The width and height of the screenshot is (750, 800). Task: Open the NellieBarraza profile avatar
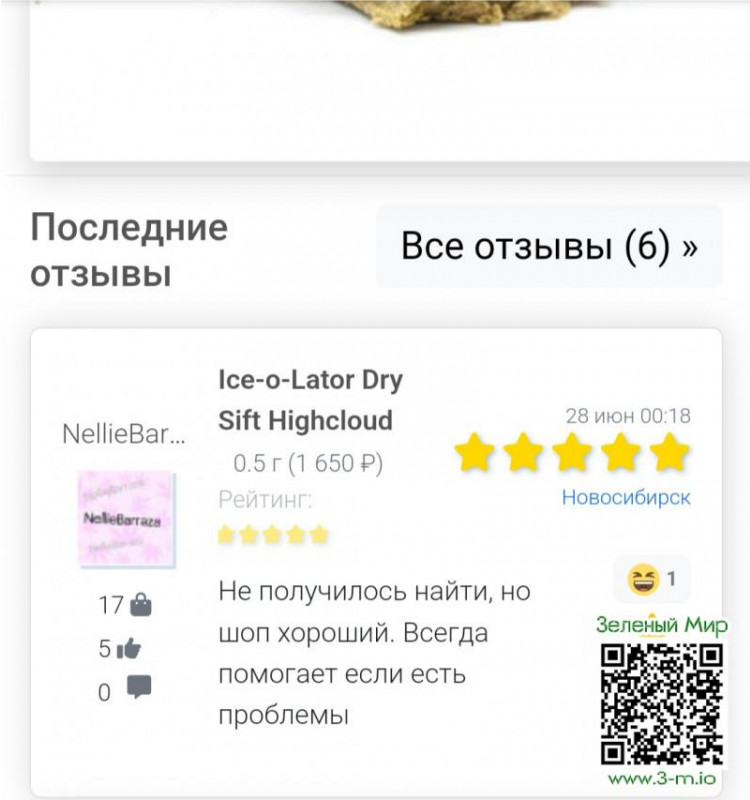125,520
